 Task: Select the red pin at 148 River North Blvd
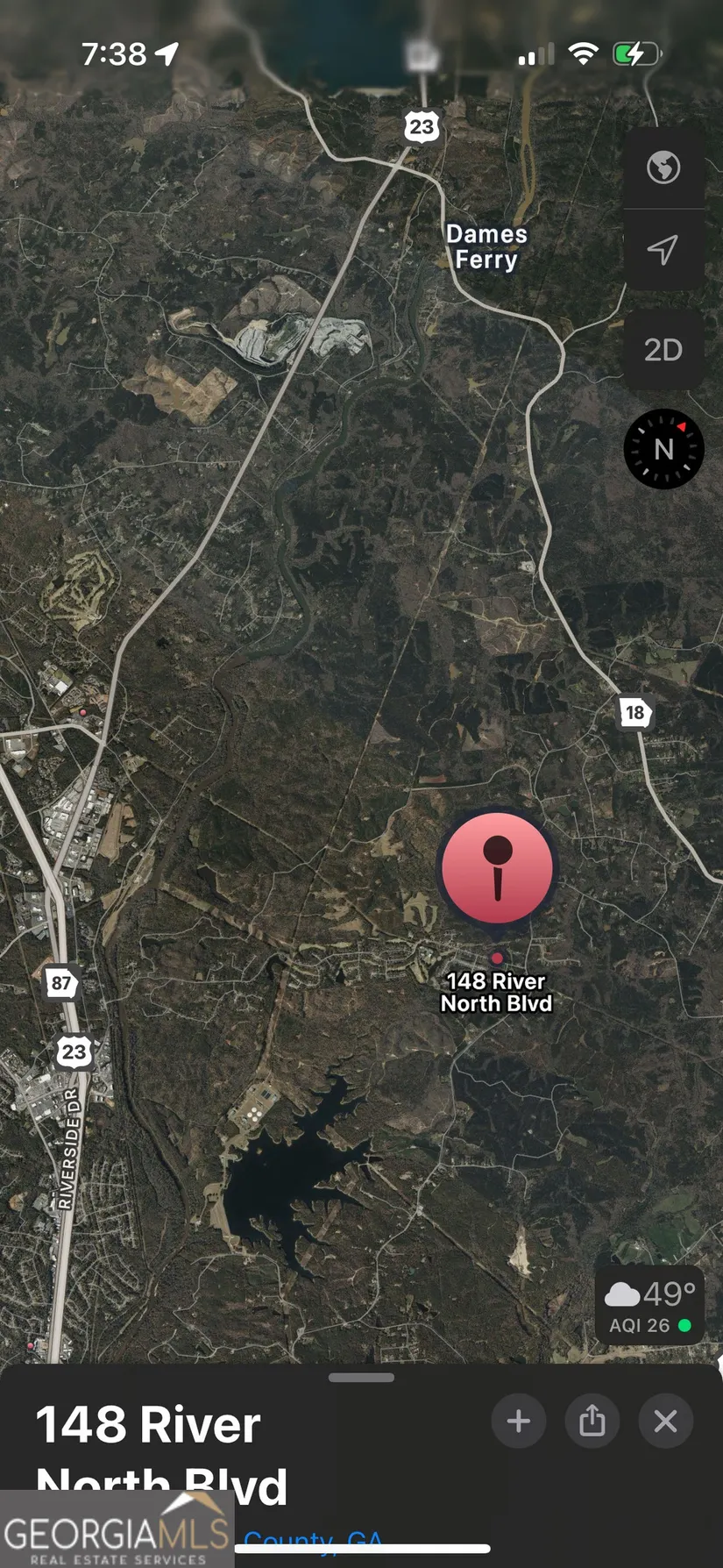pyautogui.click(x=497, y=866)
